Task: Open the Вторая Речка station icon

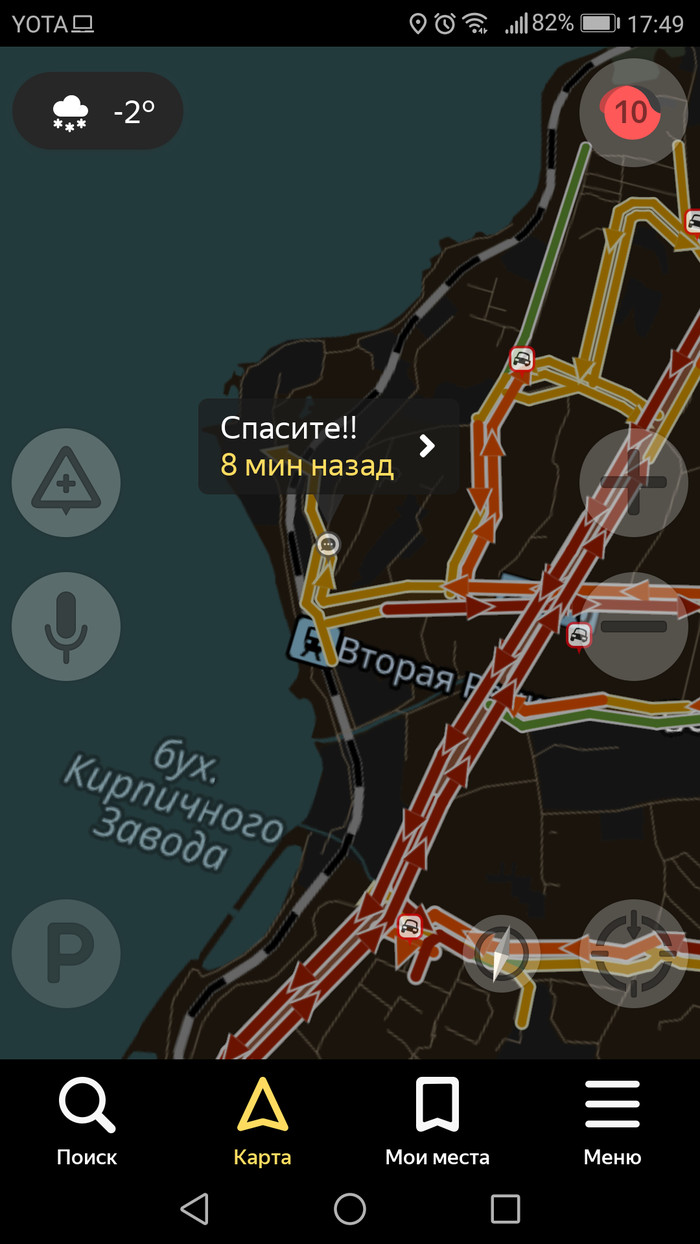Action: [313, 640]
